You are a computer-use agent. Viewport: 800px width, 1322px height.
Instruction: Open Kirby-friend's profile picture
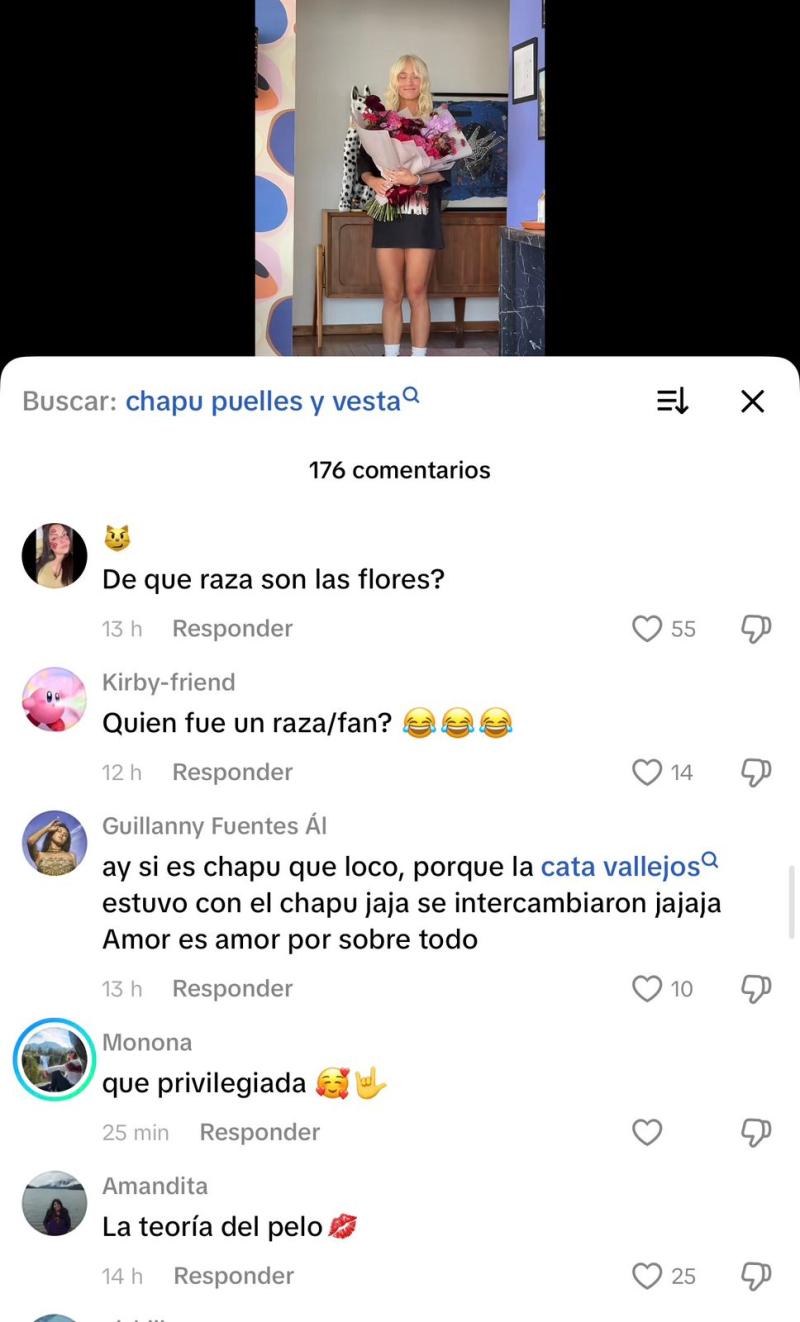pos(55,700)
